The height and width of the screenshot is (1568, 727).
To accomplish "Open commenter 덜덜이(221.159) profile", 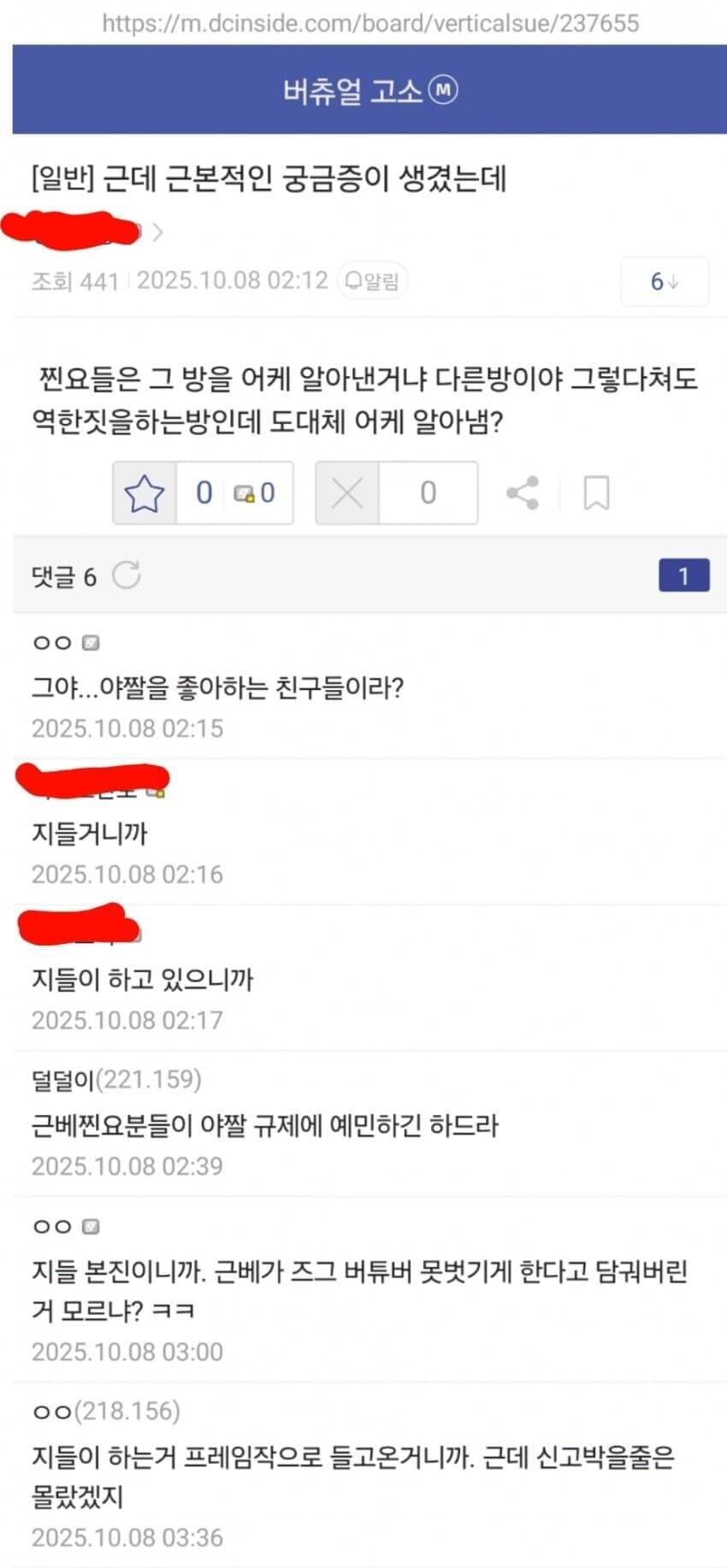I will (116, 1080).
